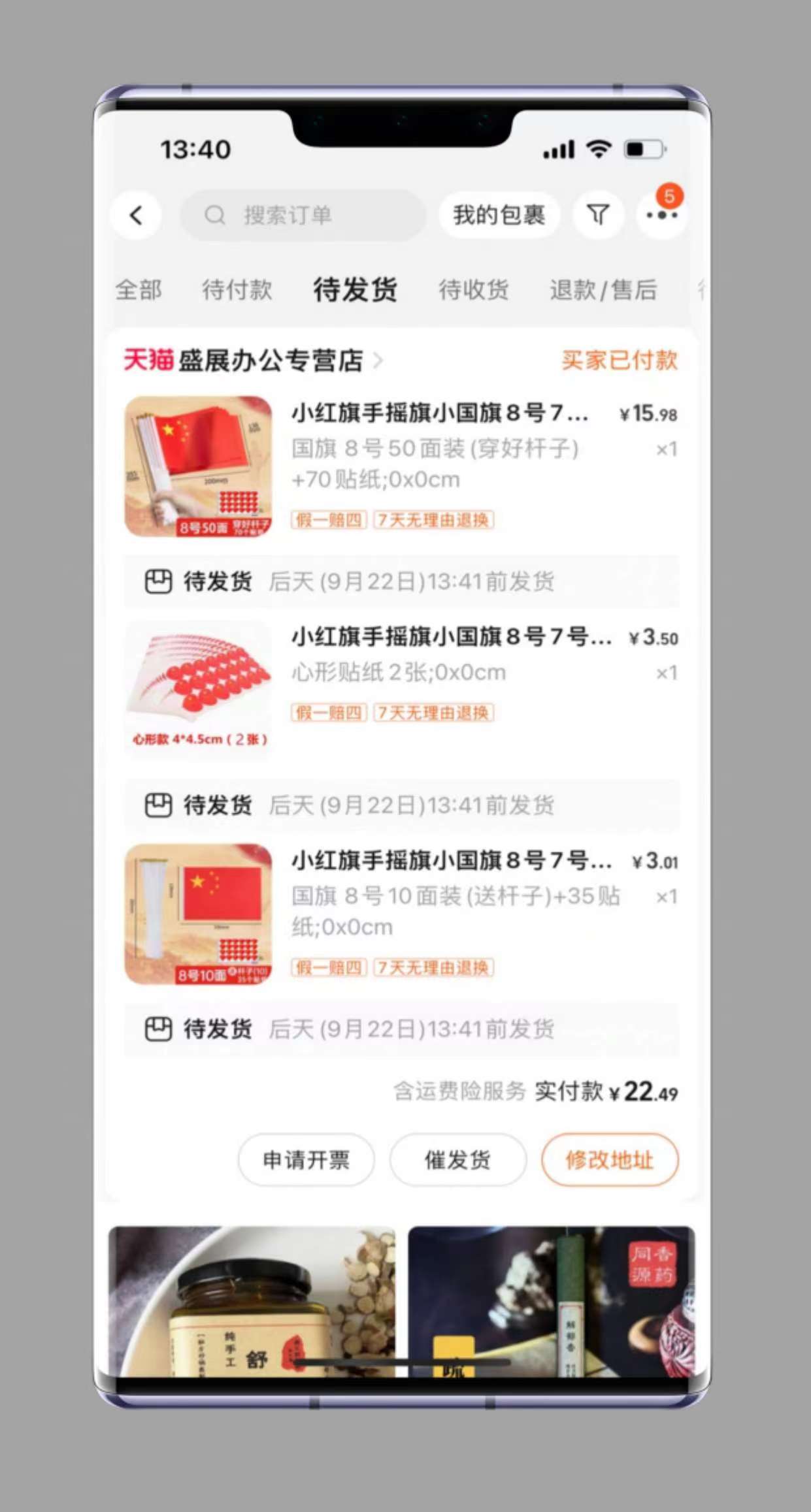Open the order filter icon

597,215
